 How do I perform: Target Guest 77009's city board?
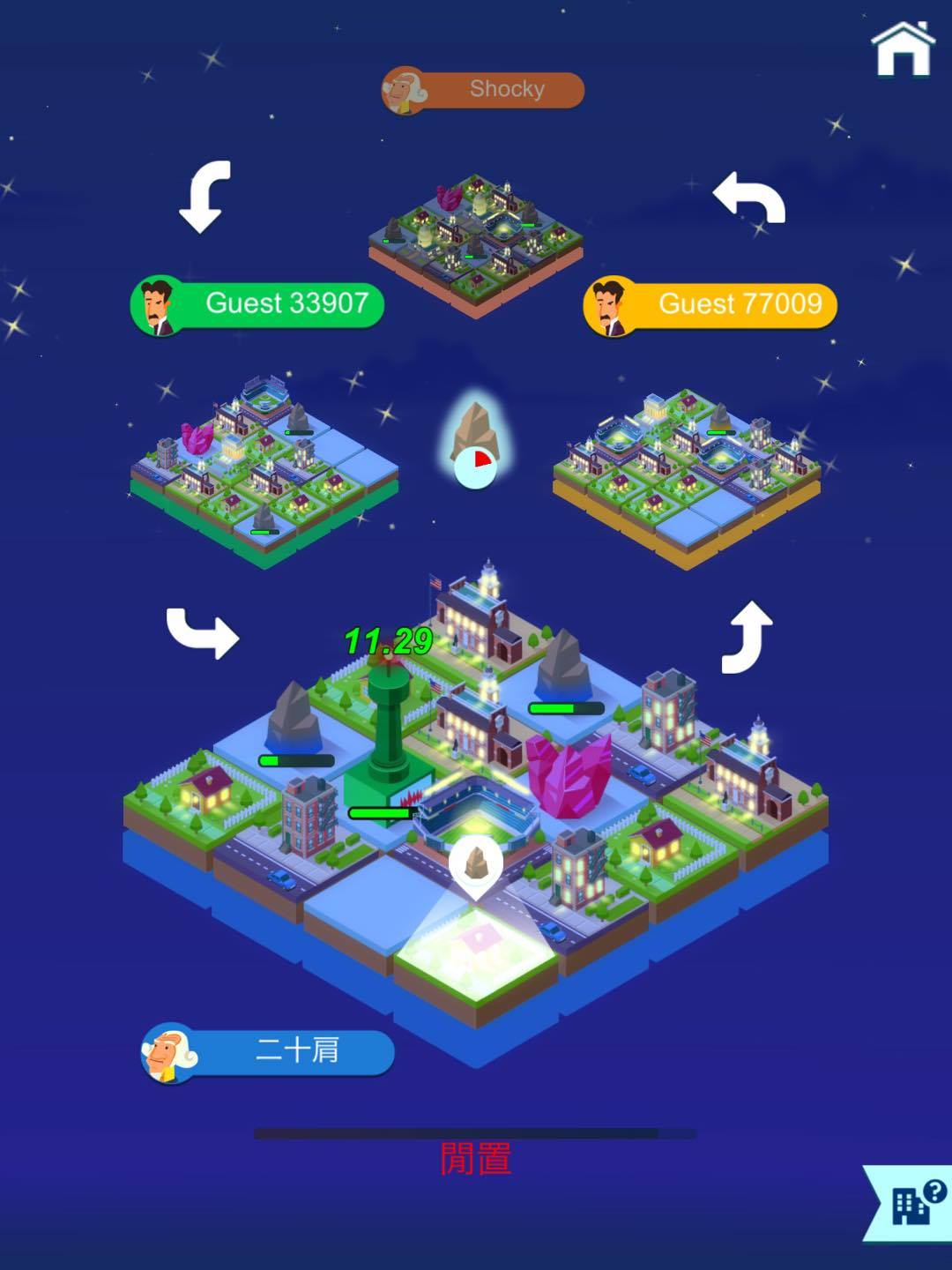[x=686, y=472]
